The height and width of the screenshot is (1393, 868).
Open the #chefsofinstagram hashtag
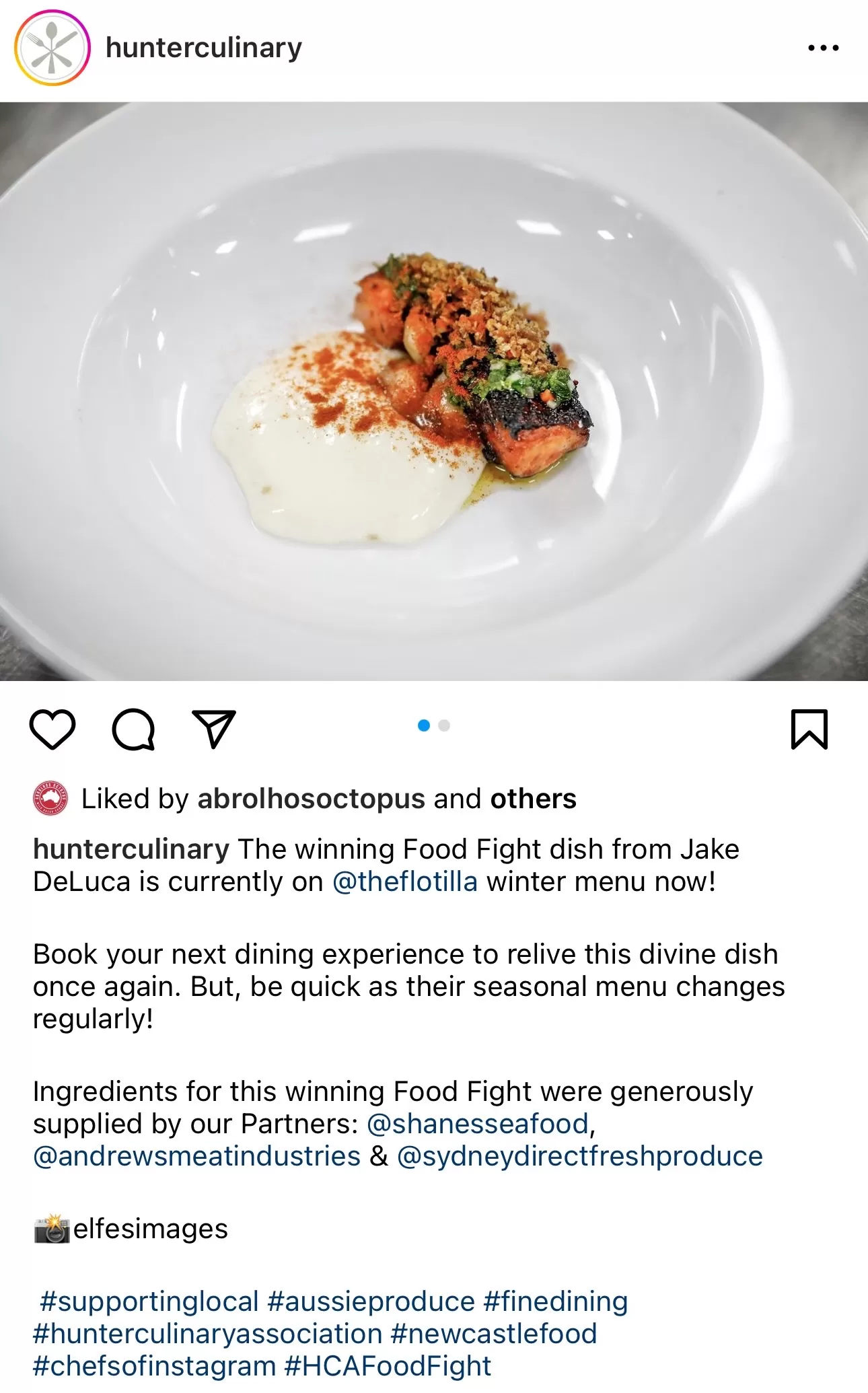point(155,1366)
